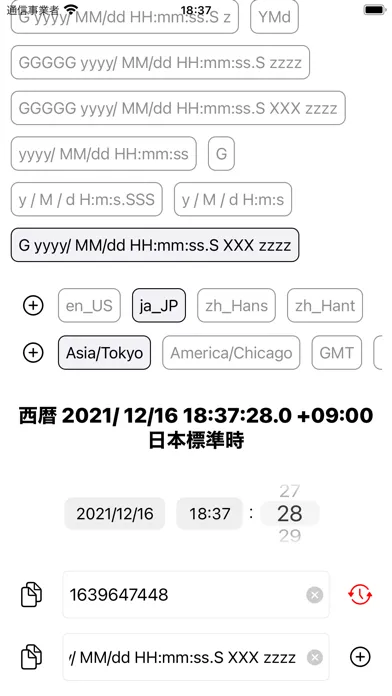The width and height of the screenshot is (392, 696).
Task: Copy the 1639647448 timestamp value
Action: click(x=32, y=594)
